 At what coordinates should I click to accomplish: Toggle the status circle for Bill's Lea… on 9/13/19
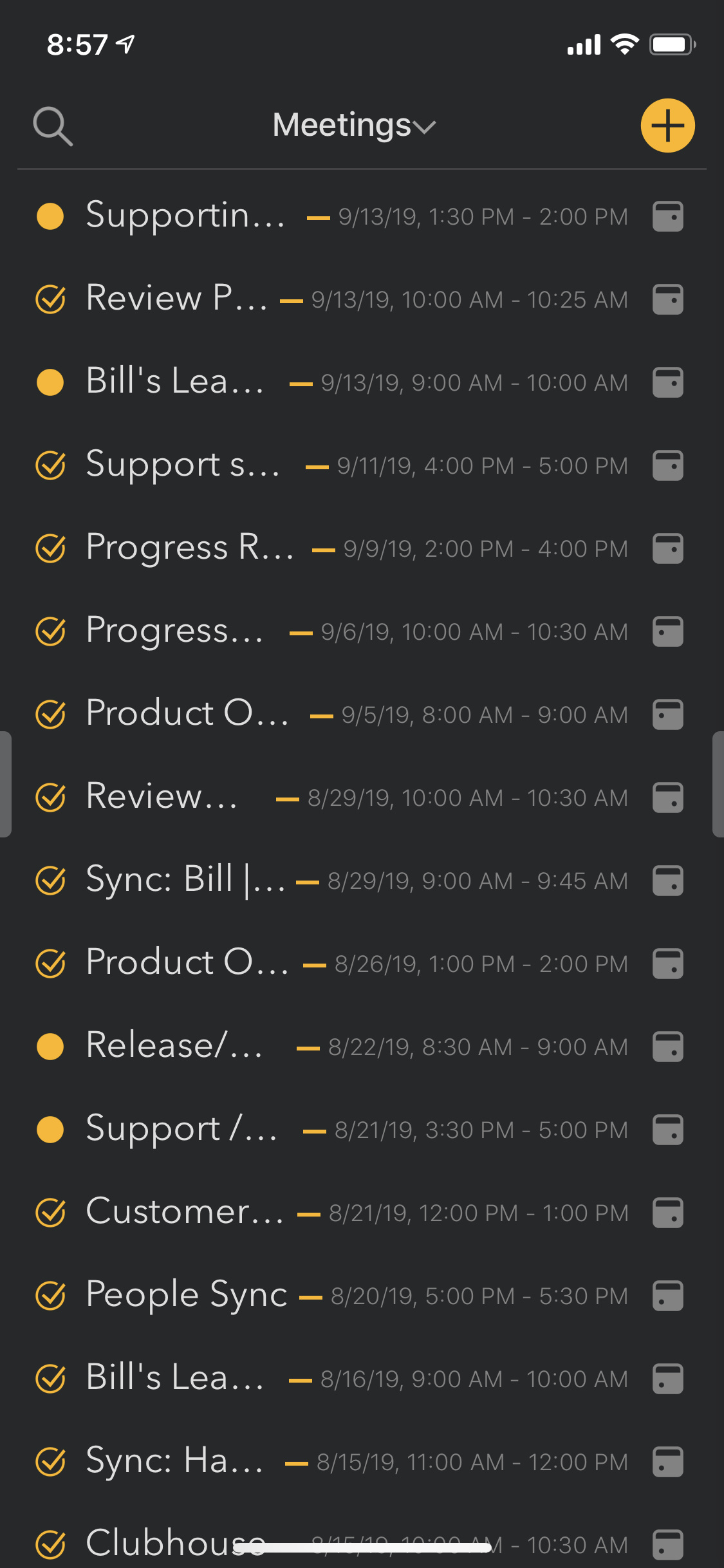pyautogui.click(x=50, y=382)
